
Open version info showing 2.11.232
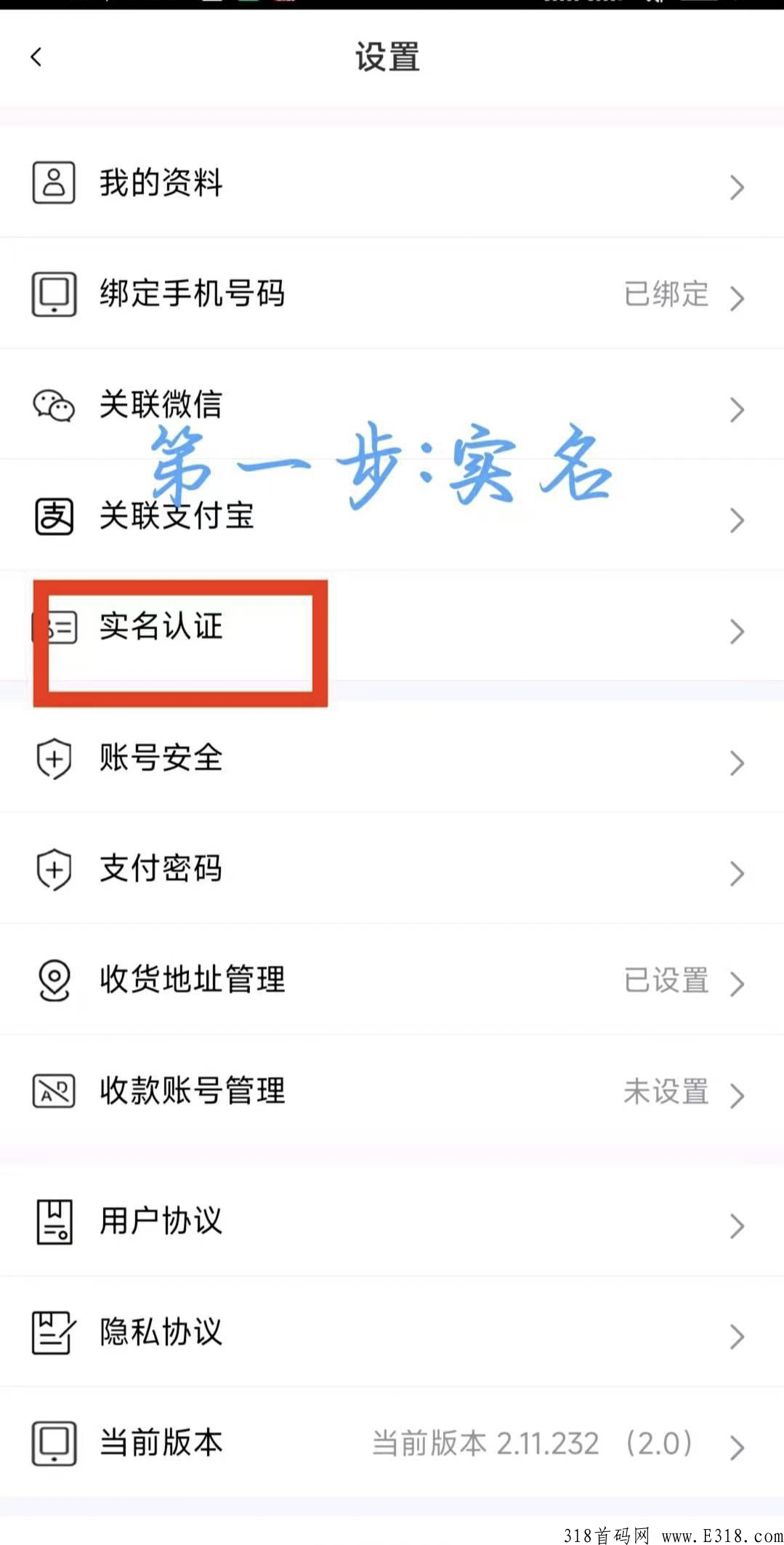coord(529,1445)
